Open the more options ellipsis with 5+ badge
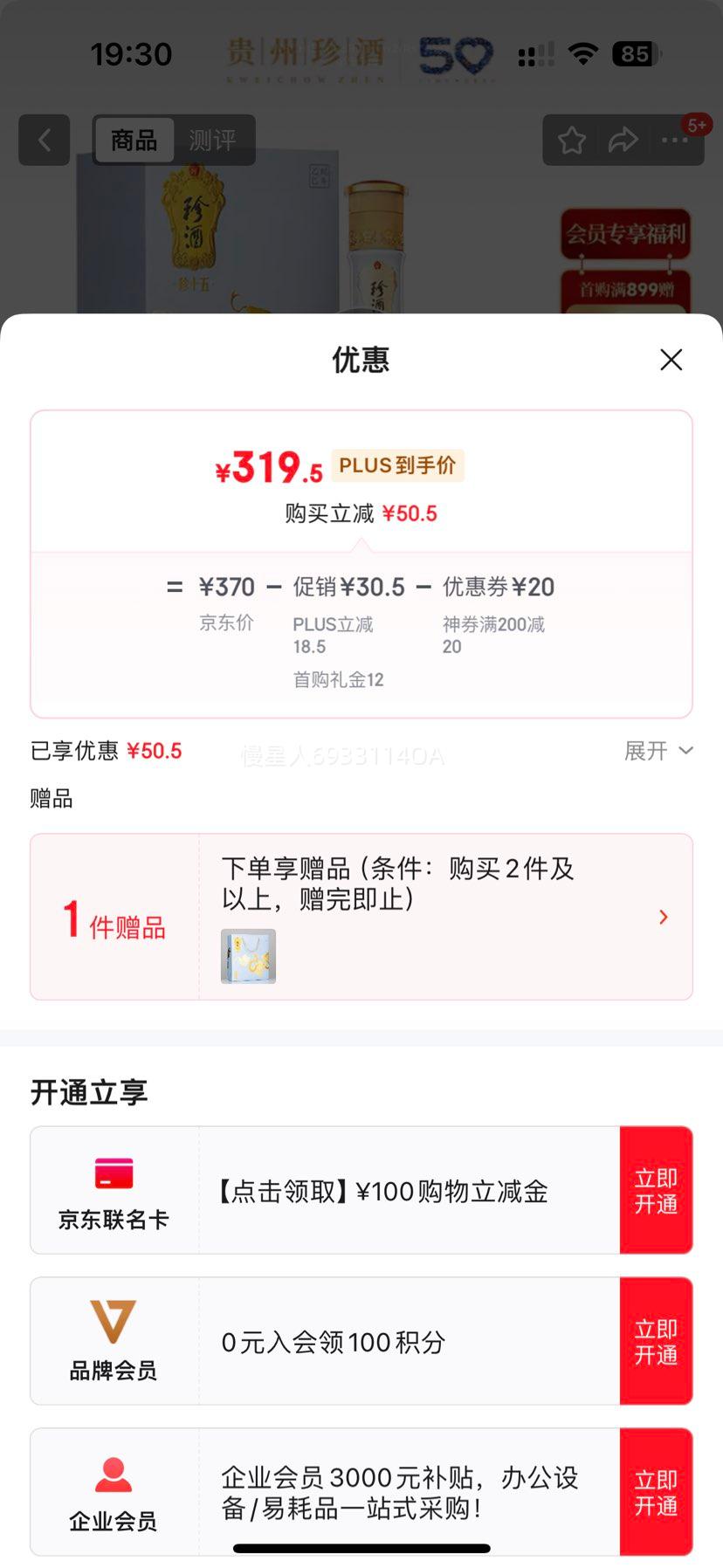The image size is (723, 1568). [x=674, y=140]
